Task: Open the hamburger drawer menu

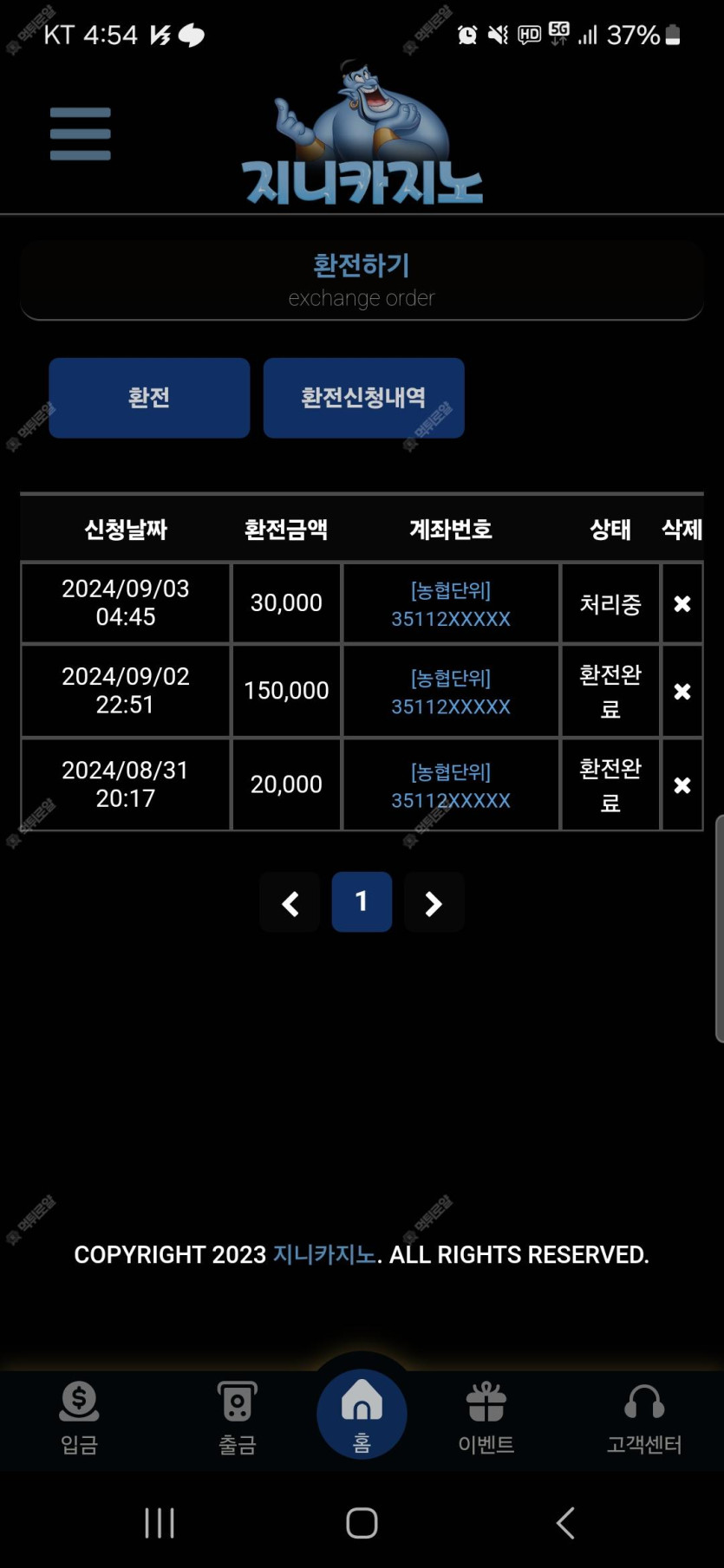Action: point(80,133)
